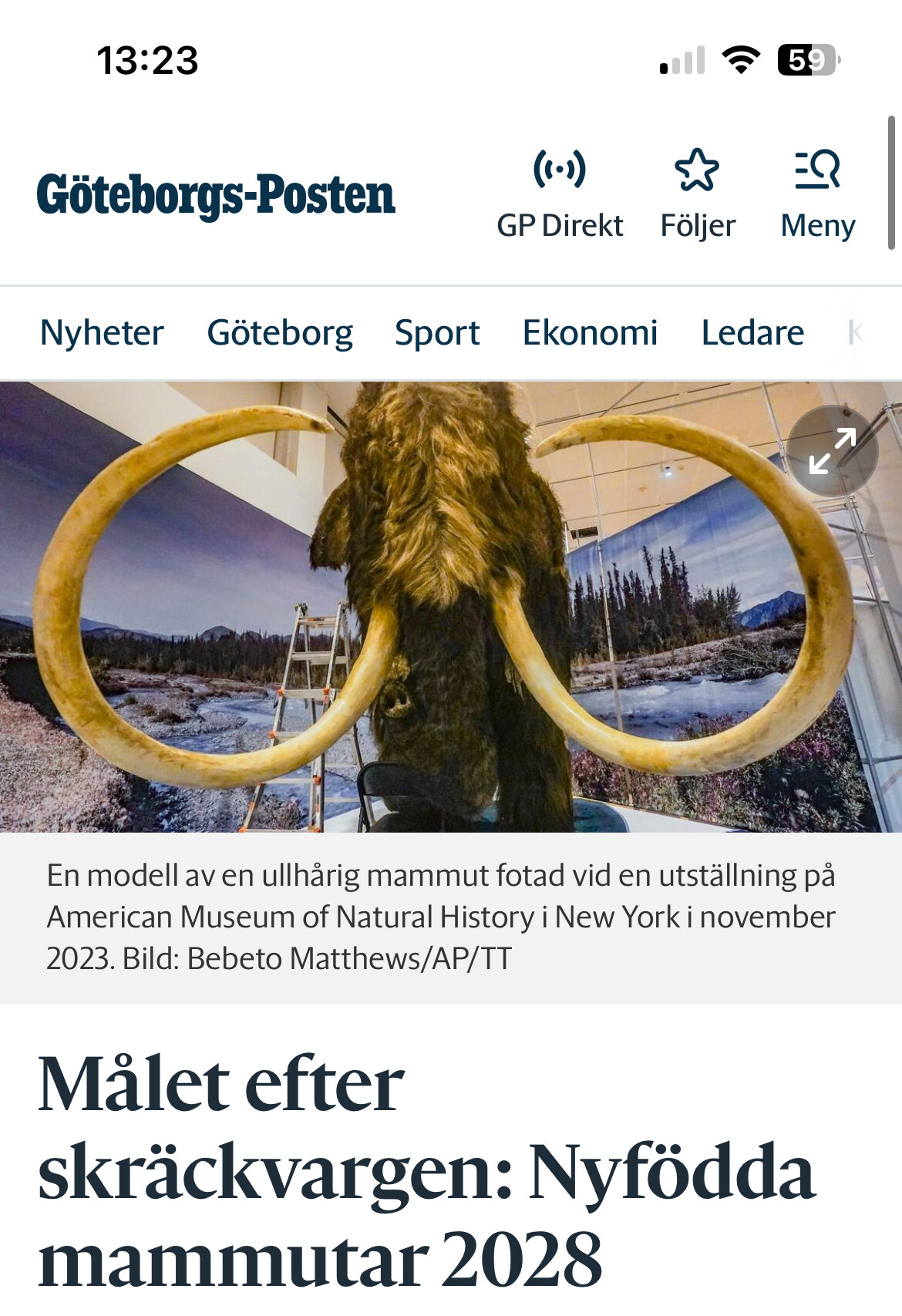Open the Ledare section

752,333
